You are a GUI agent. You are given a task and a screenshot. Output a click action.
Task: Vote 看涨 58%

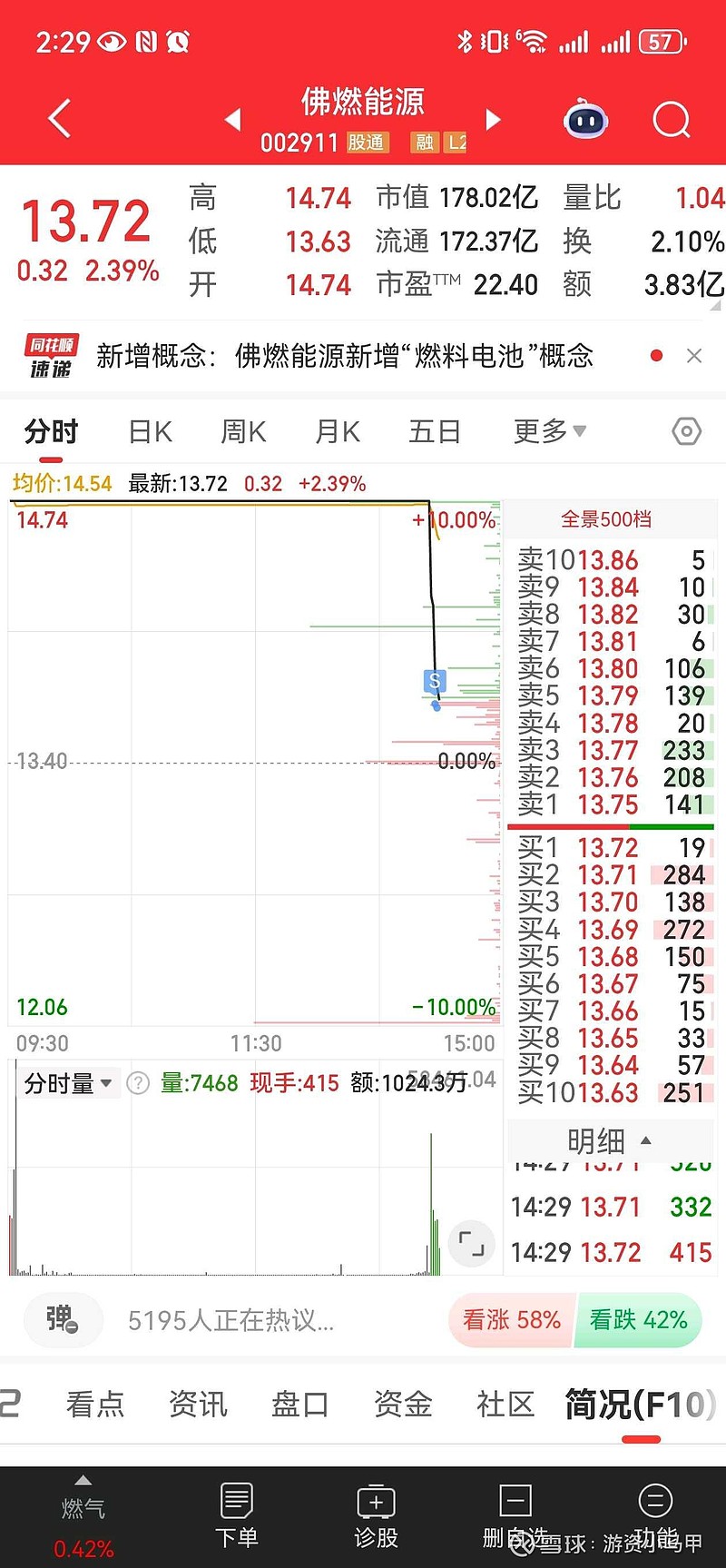[512, 1320]
